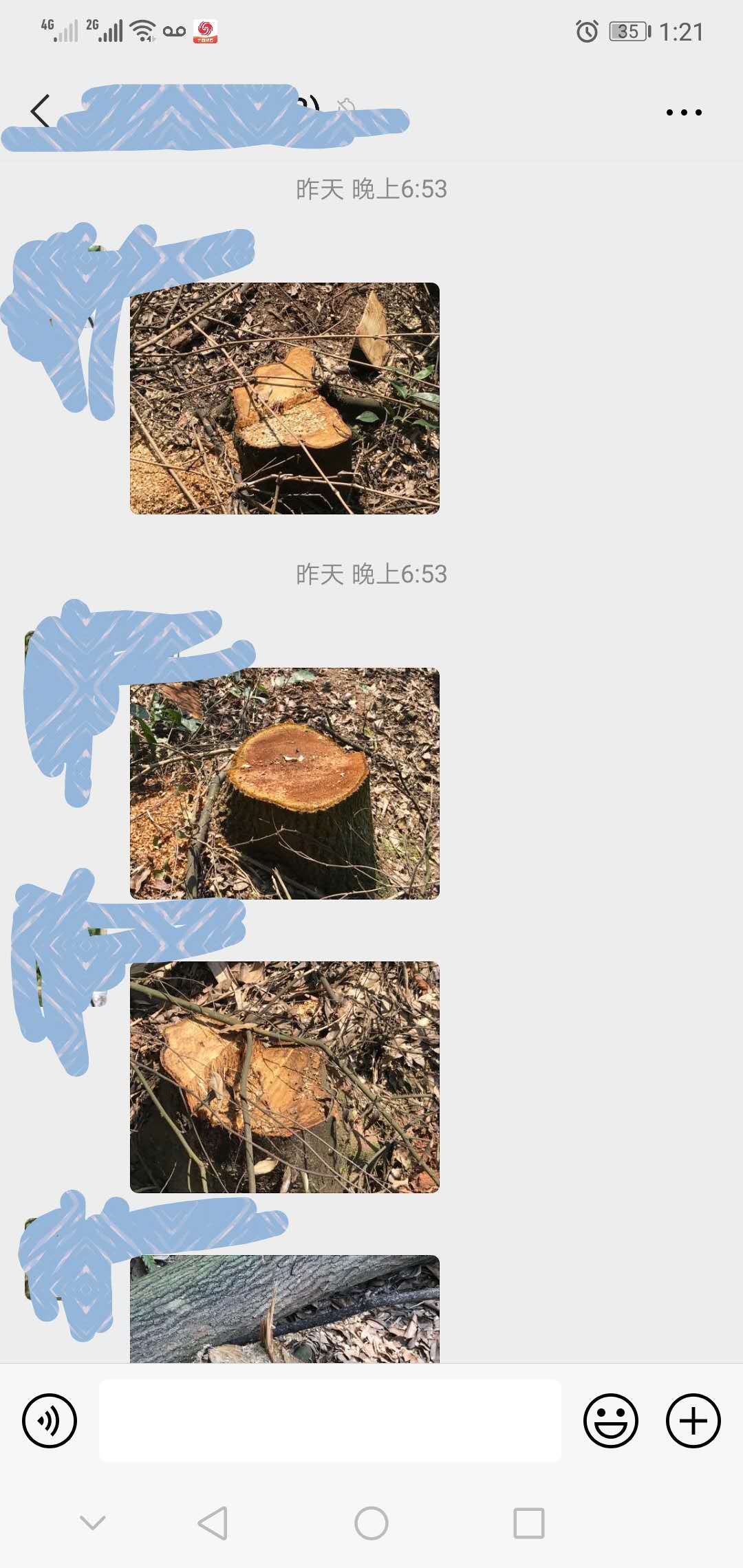
Task: Tap the message text field
Action: click(x=330, y=1421)
